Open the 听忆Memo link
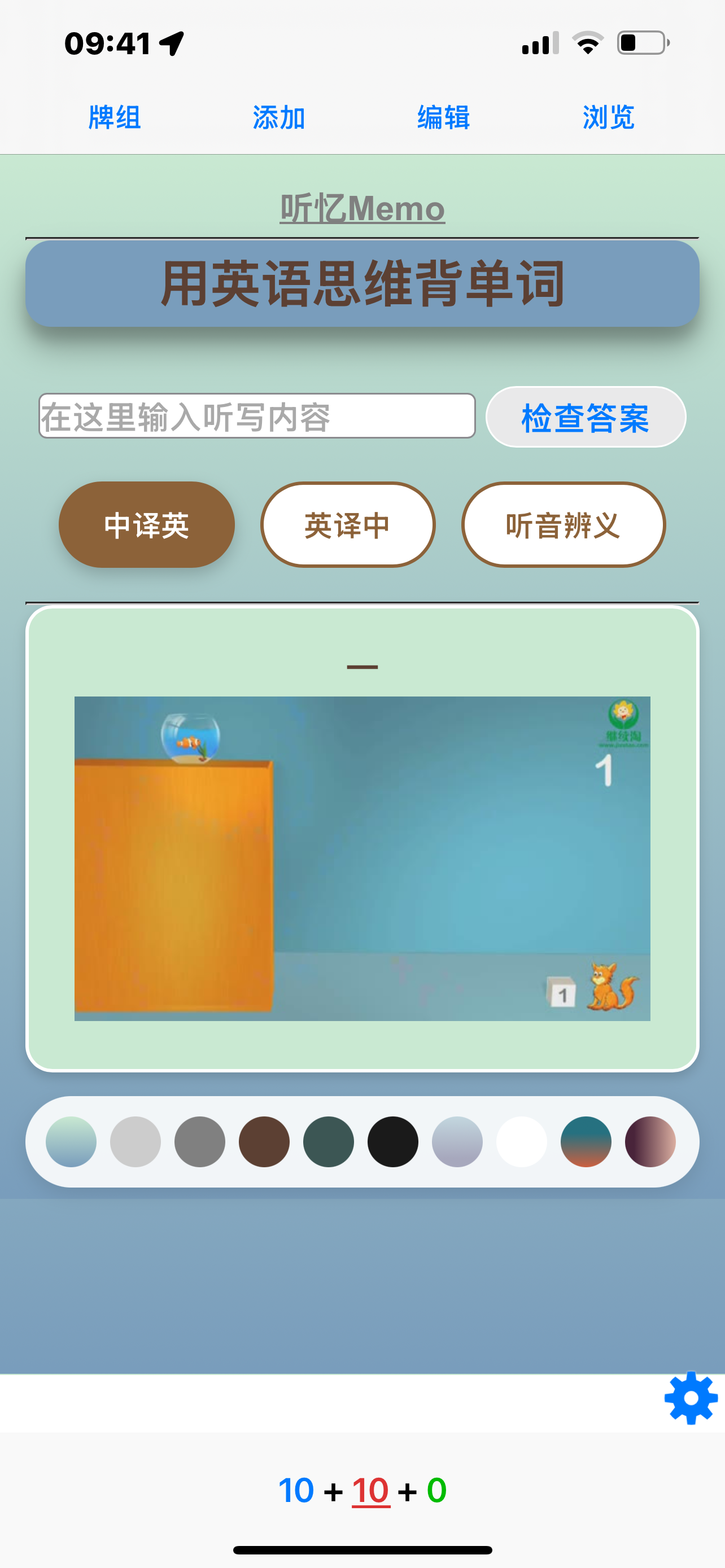725x1568 pixels. [362, 209]
